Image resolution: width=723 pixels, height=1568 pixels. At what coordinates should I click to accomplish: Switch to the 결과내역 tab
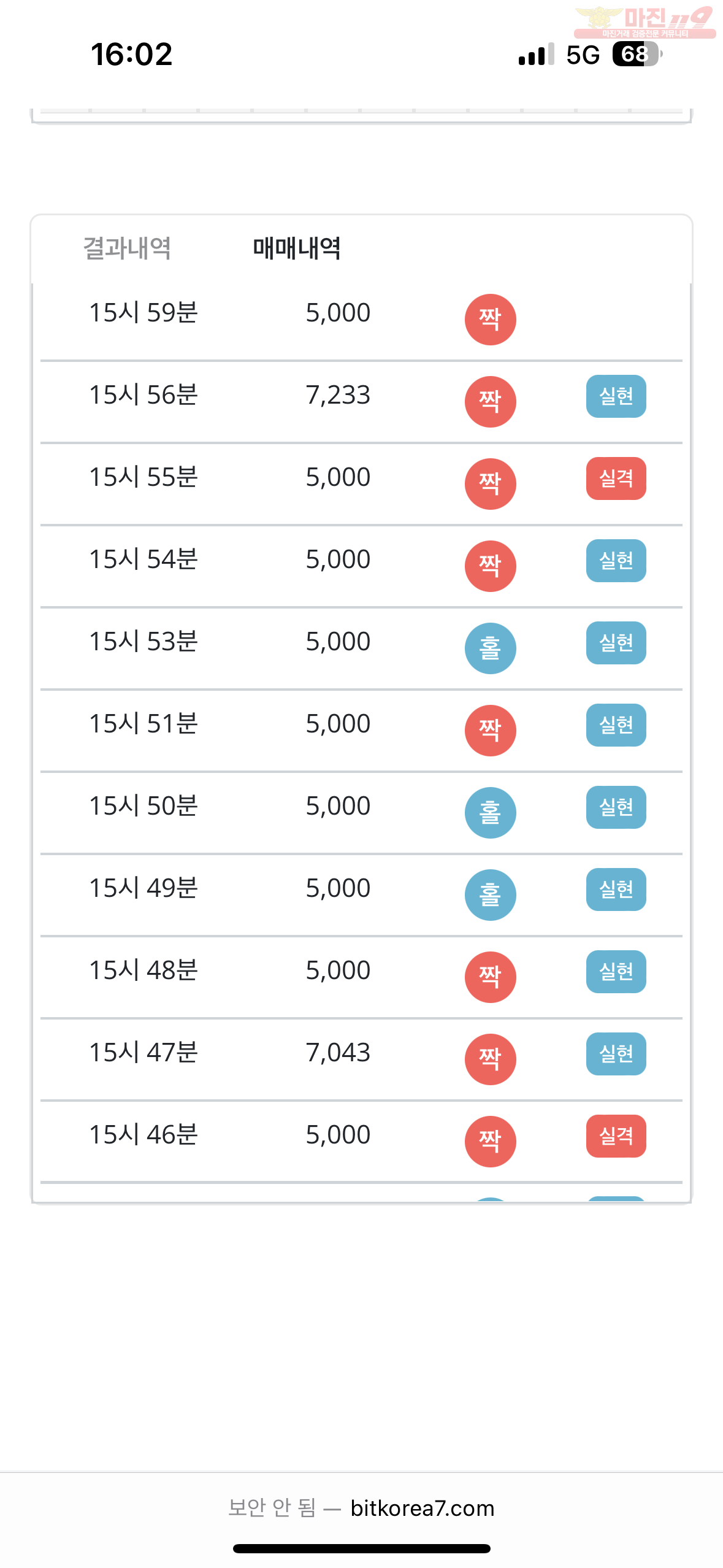pos(127,248)
